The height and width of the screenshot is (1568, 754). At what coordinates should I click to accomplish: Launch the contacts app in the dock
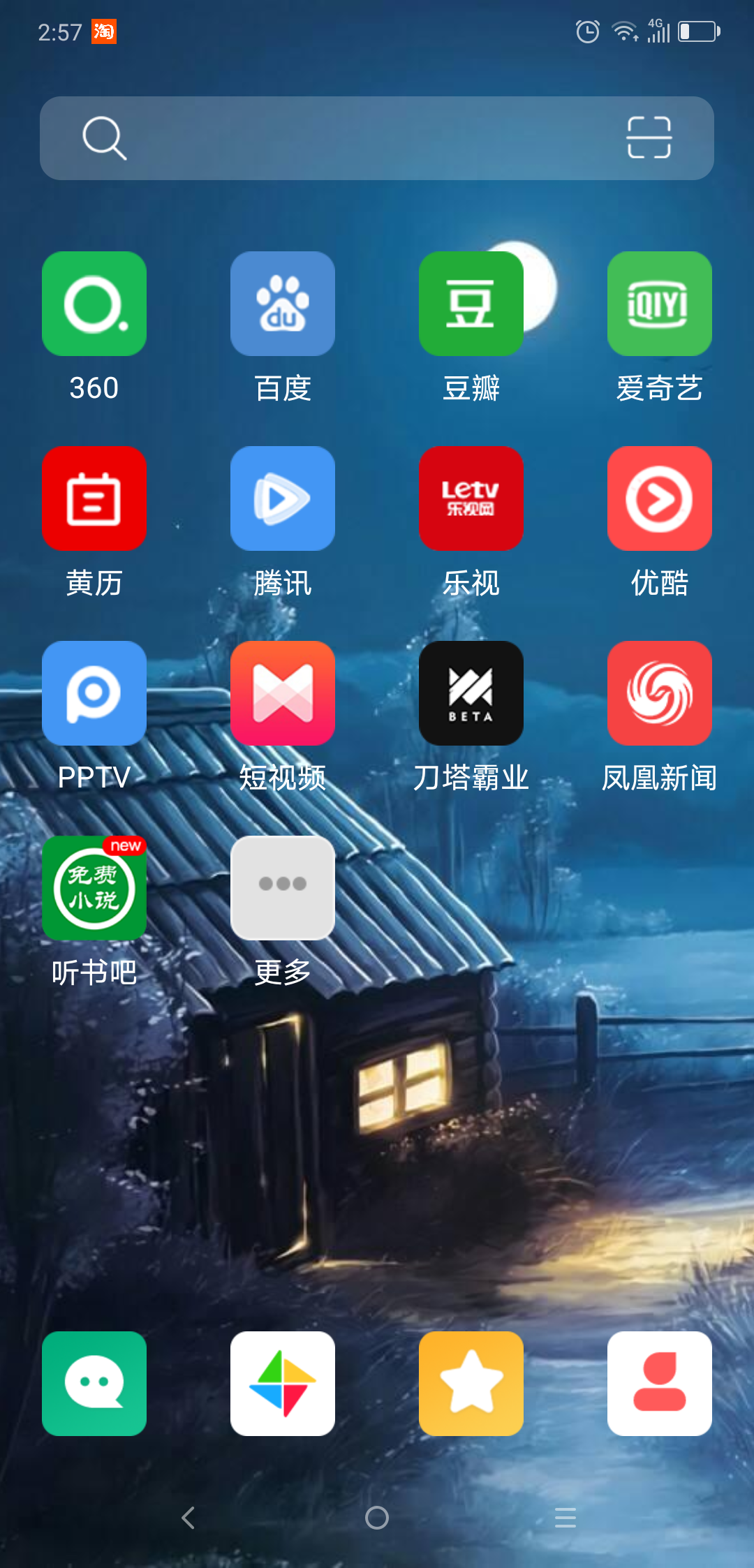[660, 1383]
